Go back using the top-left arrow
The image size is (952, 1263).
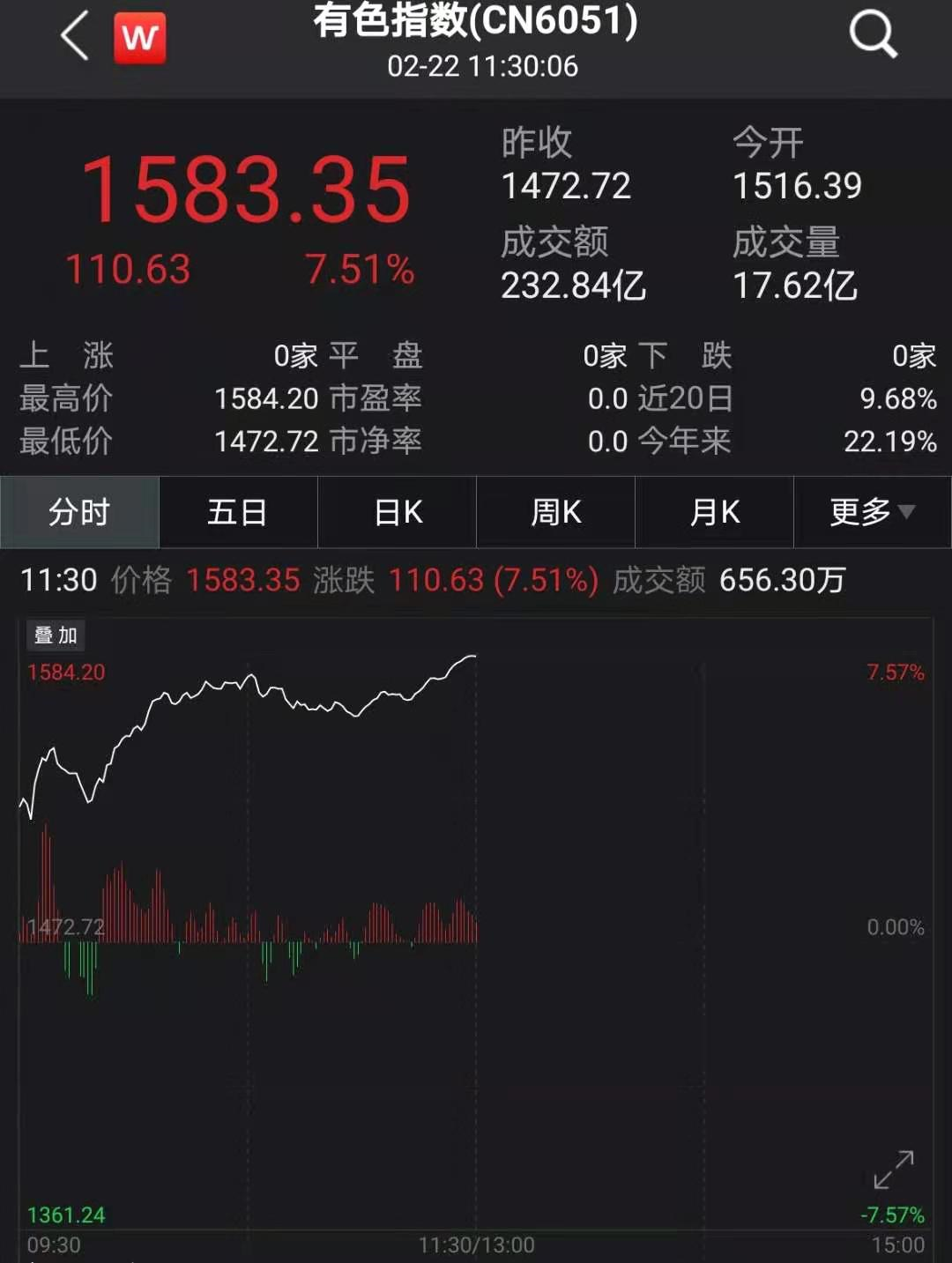(75, 37)
